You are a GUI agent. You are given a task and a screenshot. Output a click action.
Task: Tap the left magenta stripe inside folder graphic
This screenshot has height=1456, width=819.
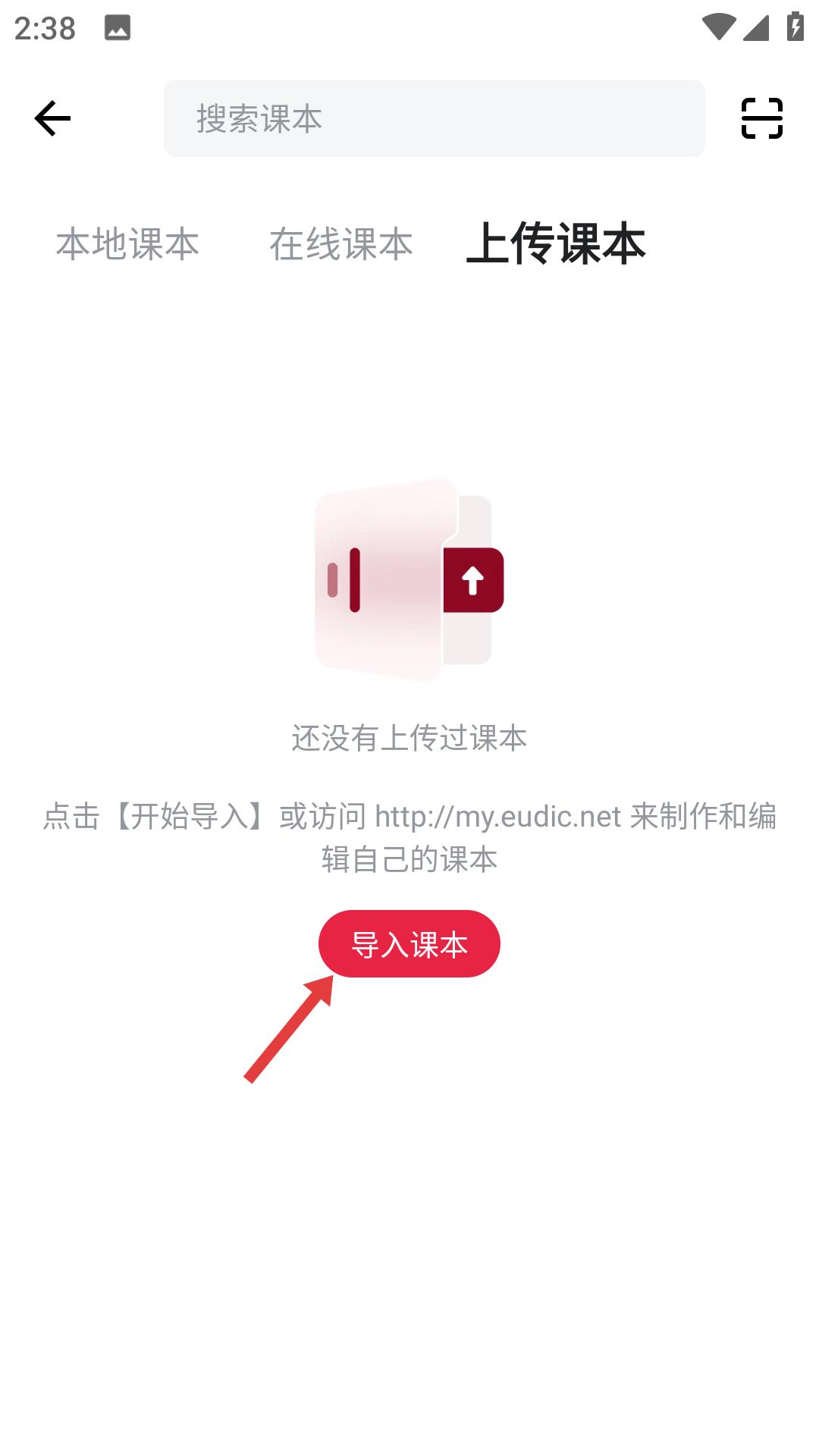click(x=332, y=580)
